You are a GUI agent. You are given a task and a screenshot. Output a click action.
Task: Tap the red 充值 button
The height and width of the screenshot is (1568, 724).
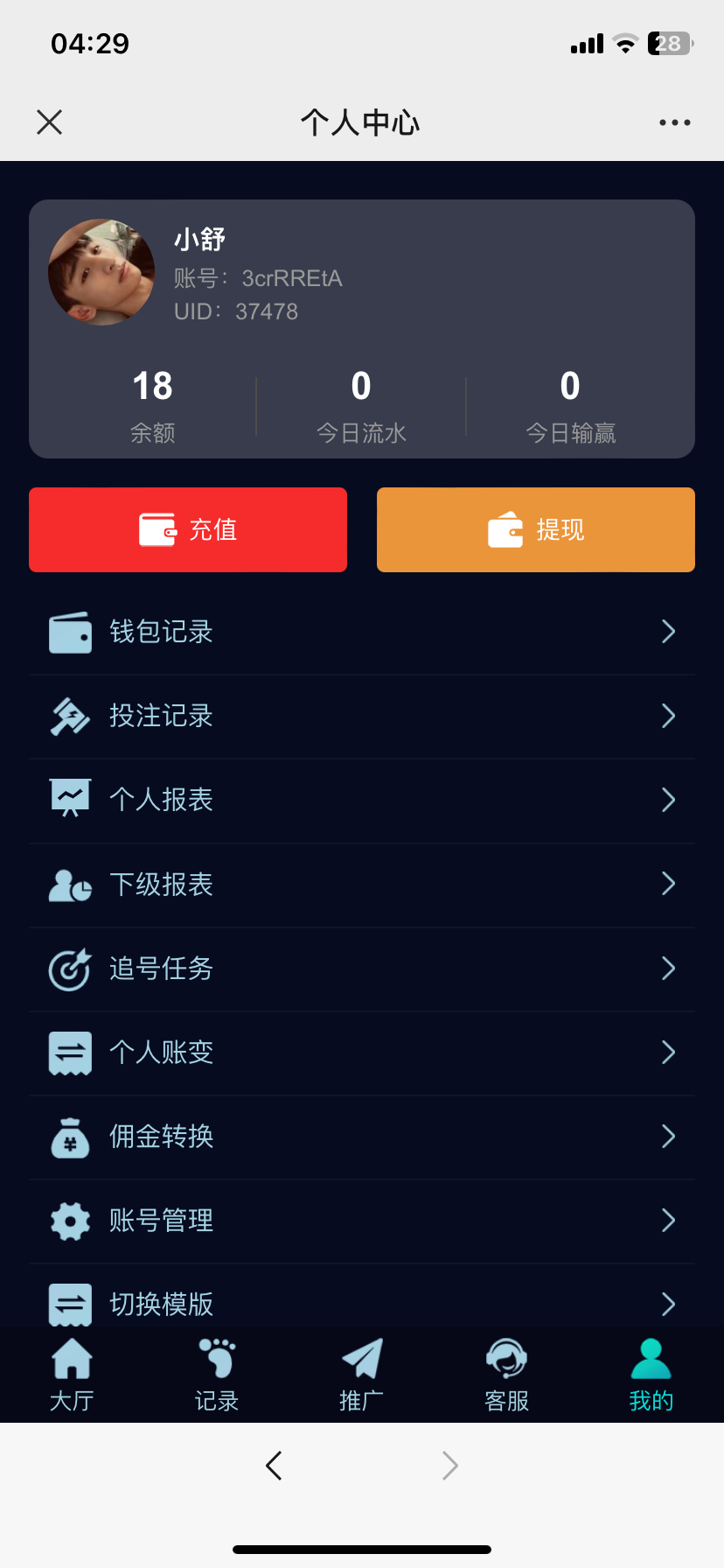pos(188,529)
